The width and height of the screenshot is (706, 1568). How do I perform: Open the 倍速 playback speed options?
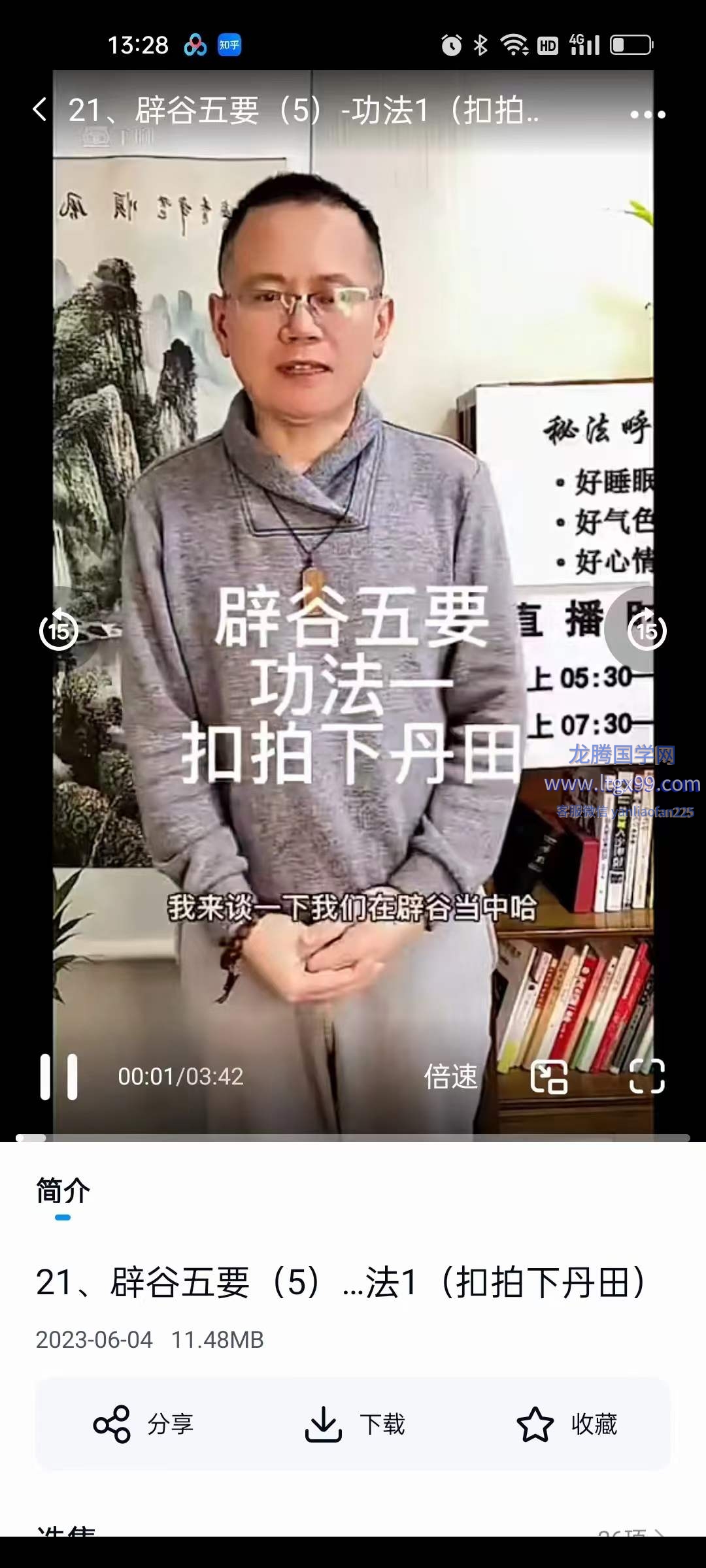(x=450, y=1076)
